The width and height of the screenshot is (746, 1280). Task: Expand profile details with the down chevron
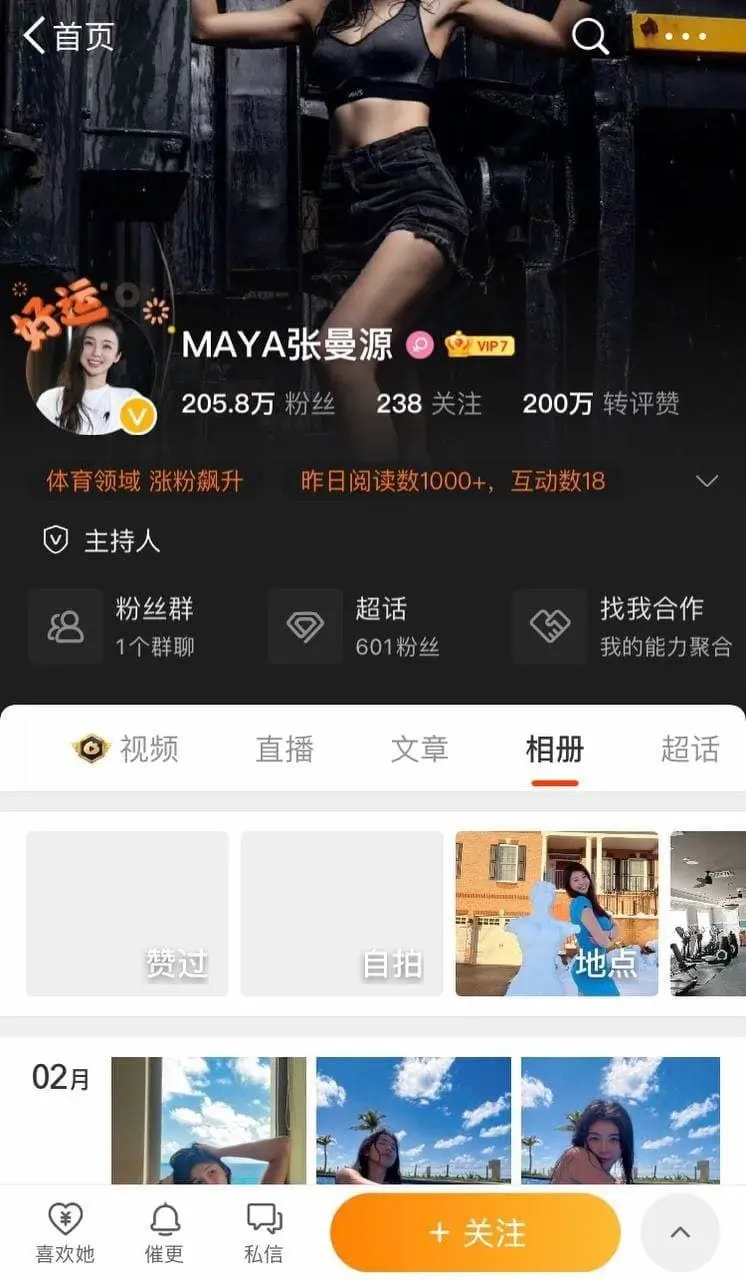point(707,481)
